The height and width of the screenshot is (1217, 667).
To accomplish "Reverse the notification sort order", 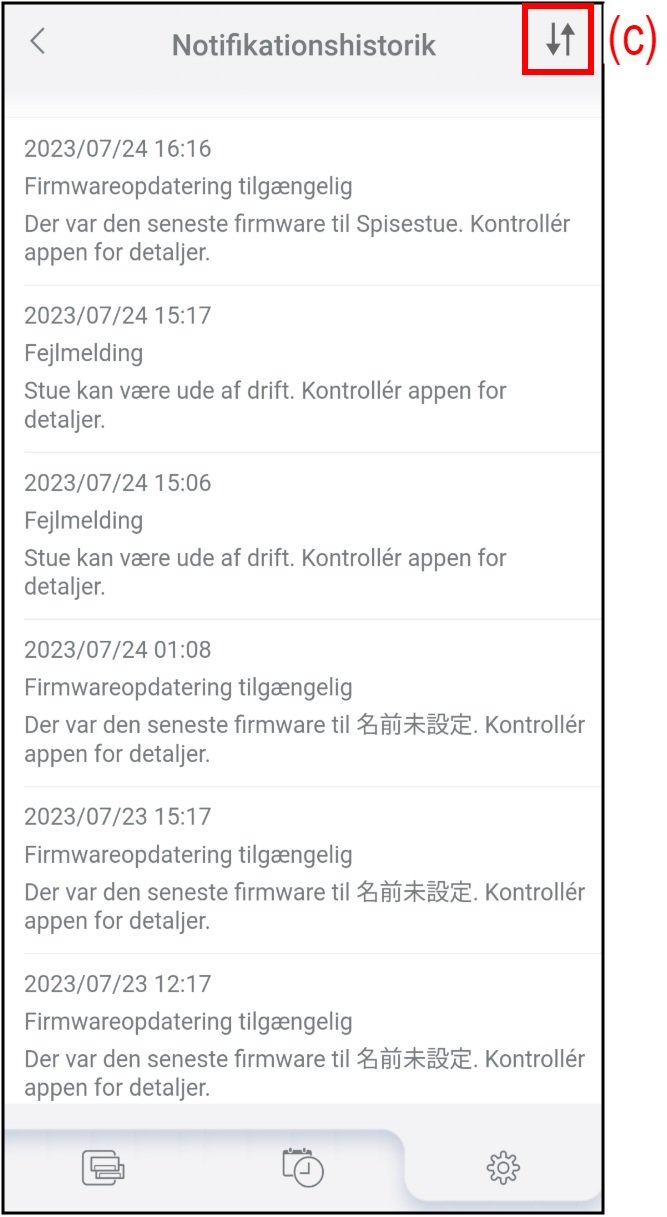I will pos(560,40).
